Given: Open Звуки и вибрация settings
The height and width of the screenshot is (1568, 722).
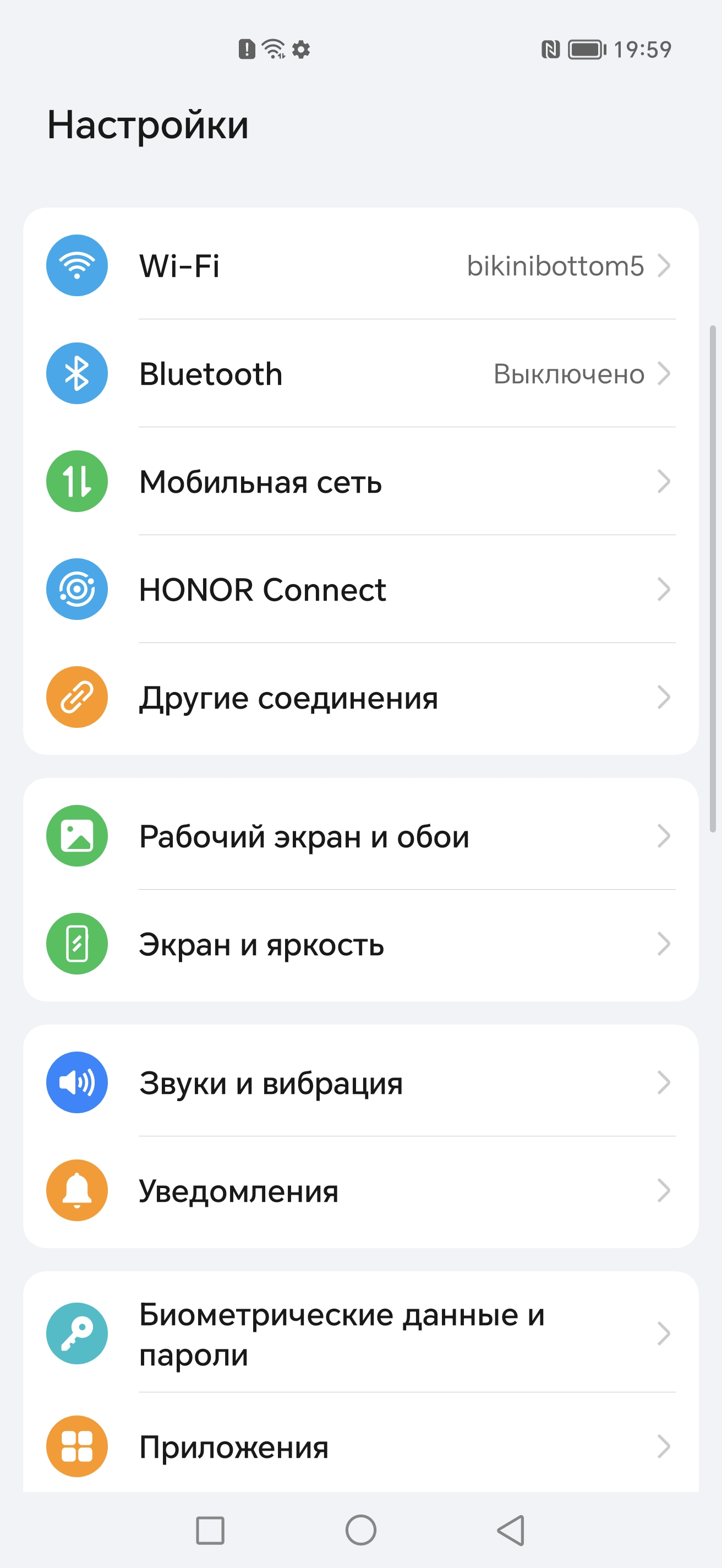Looking at the screenshot, I should (x=360, y=1083).
